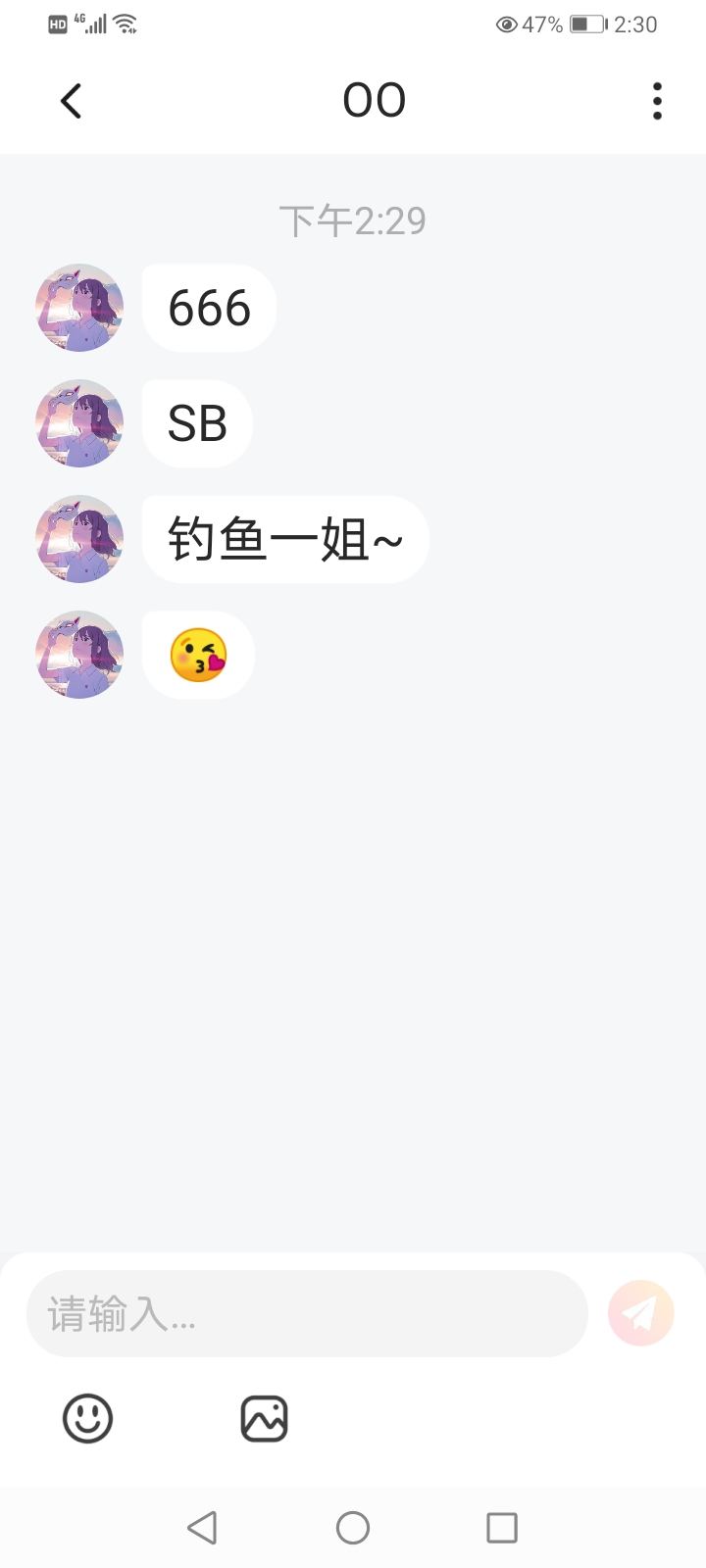Attach a picture from the gallery
706x1568 pixels.
click(264, 1418)
